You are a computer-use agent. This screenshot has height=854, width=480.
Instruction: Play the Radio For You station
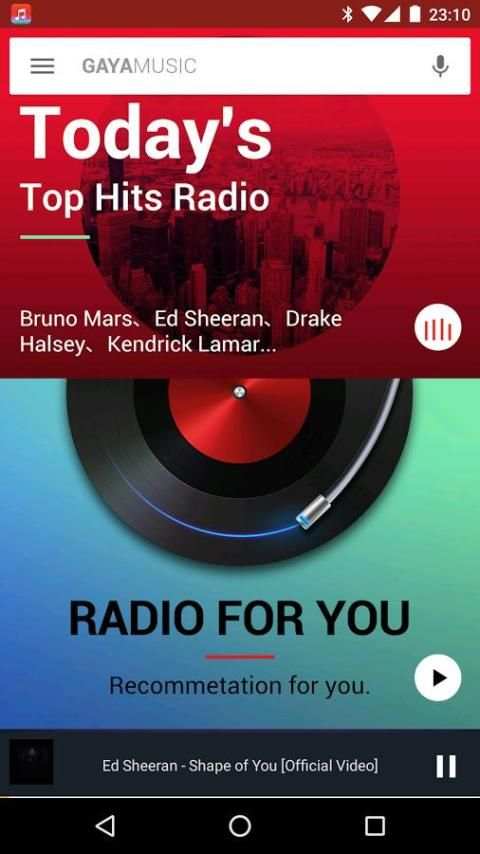[x=438, y=678]
